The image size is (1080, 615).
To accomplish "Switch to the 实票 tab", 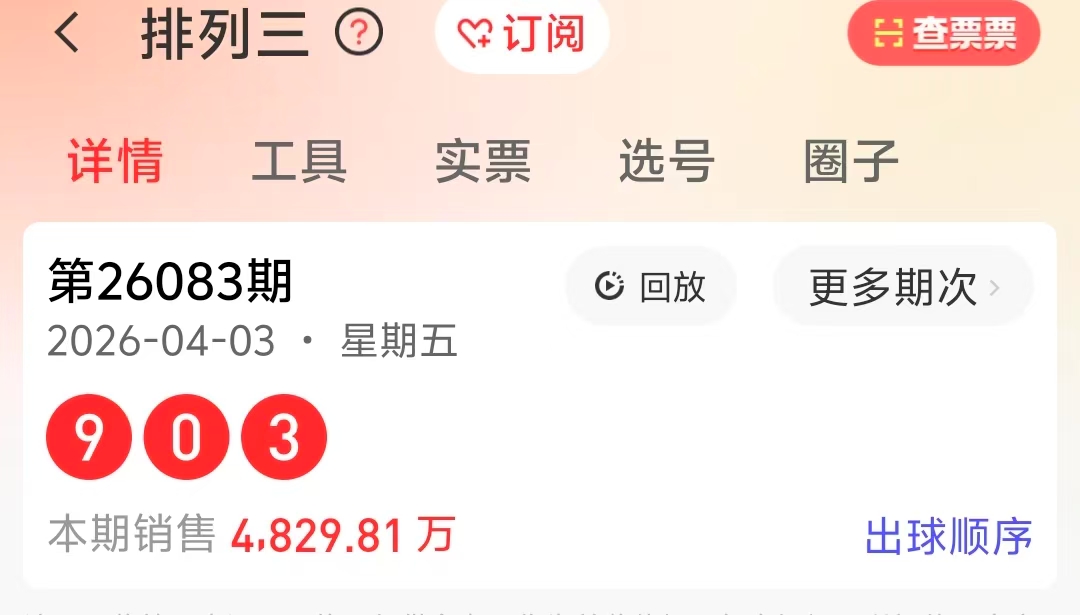I will [x=483, y=161].
